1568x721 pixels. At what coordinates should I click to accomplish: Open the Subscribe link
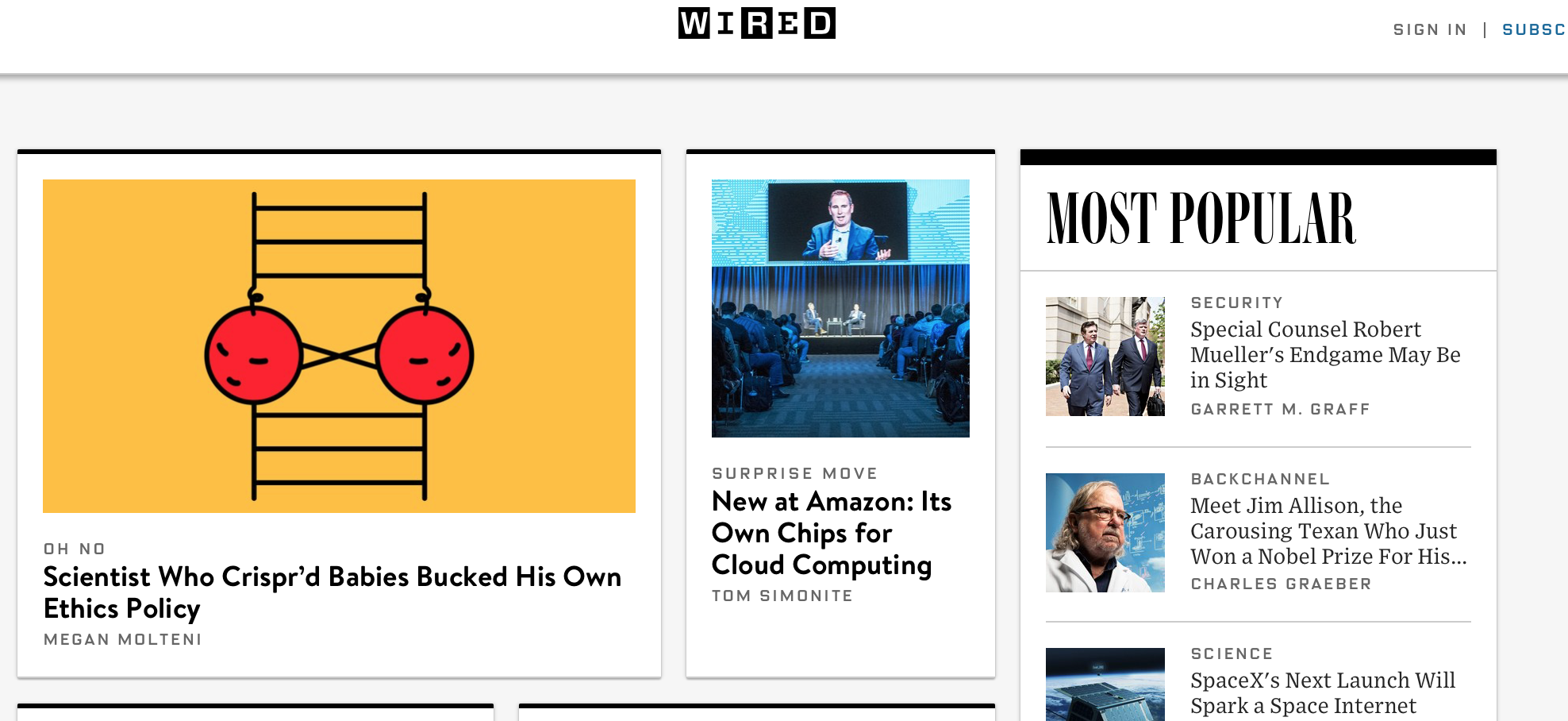1533,30
